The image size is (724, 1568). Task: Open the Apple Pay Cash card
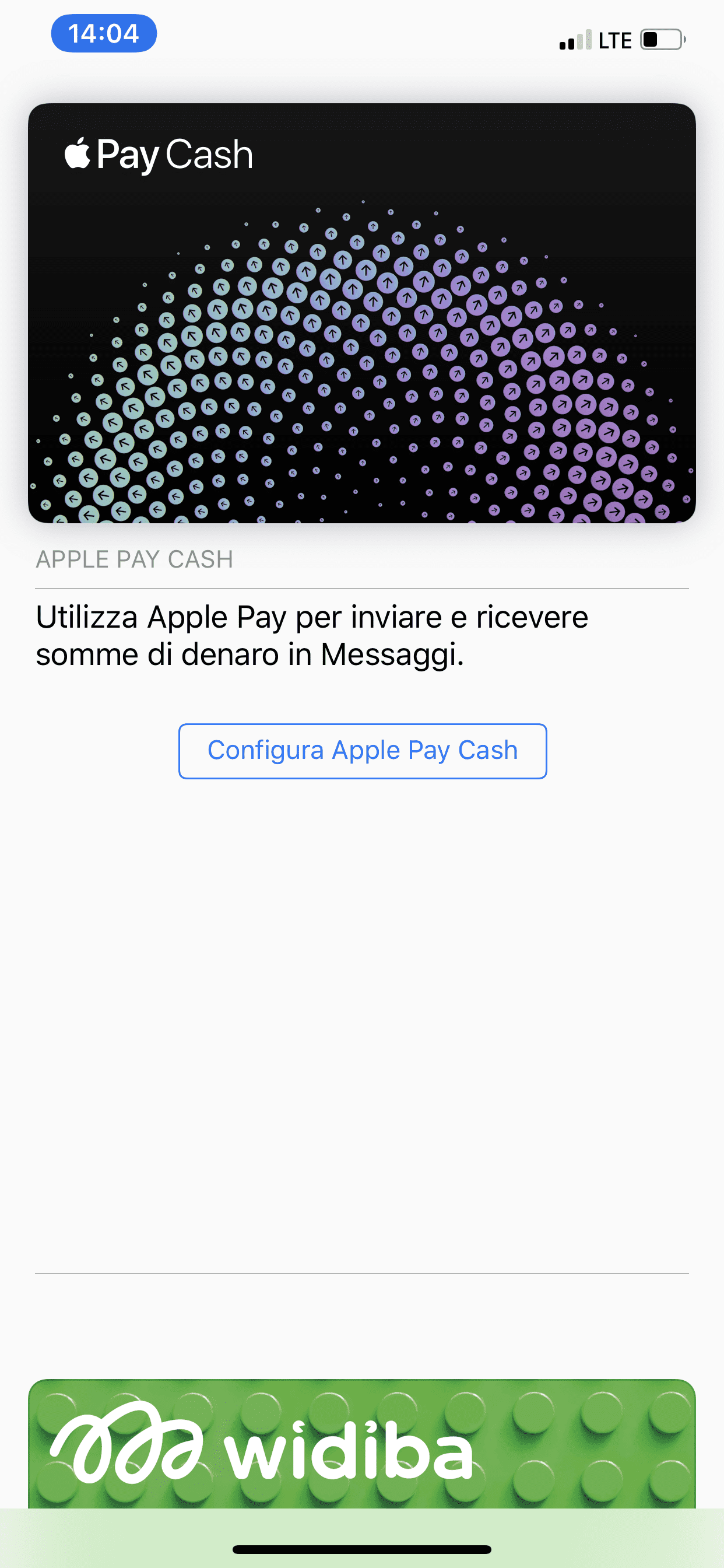[362, 313]
